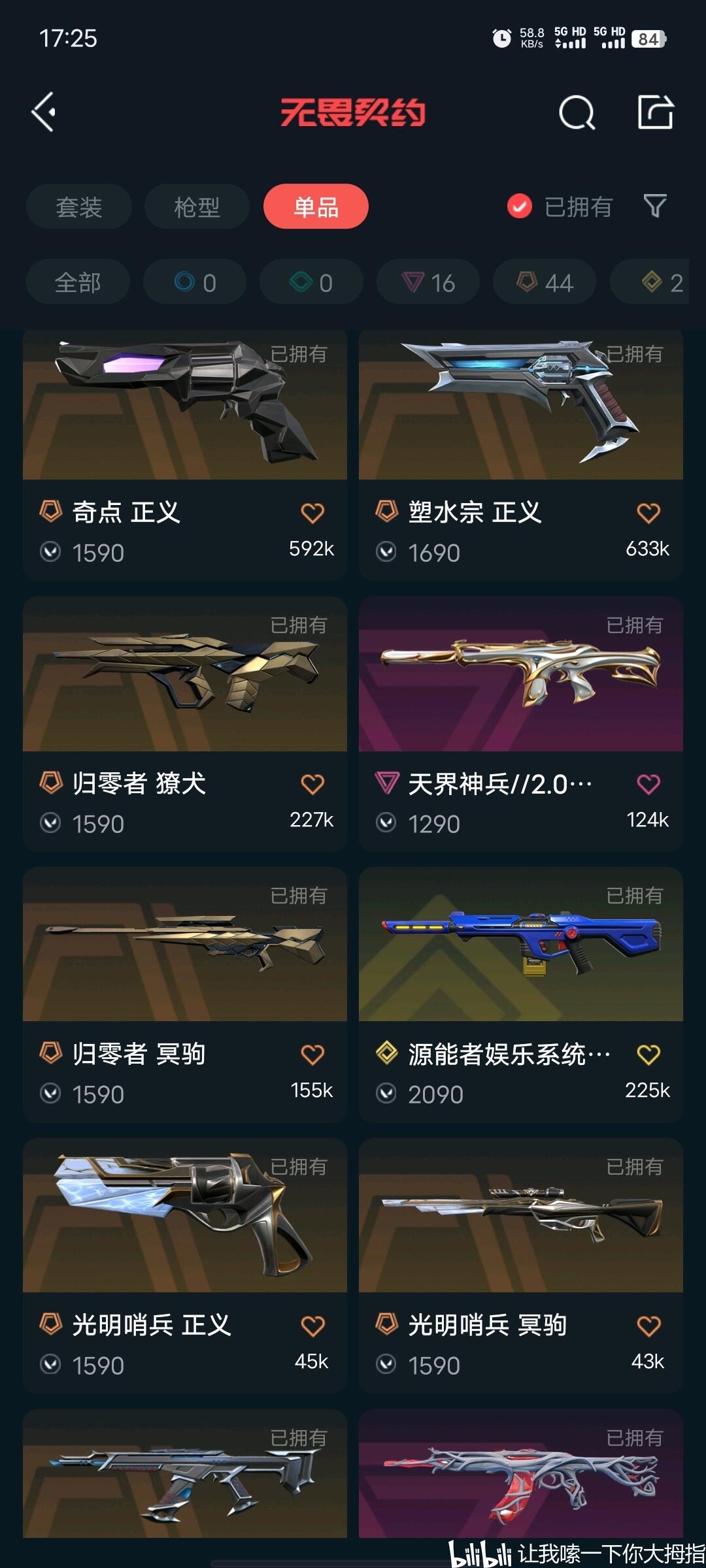Tap the share icon in the header

656,112
